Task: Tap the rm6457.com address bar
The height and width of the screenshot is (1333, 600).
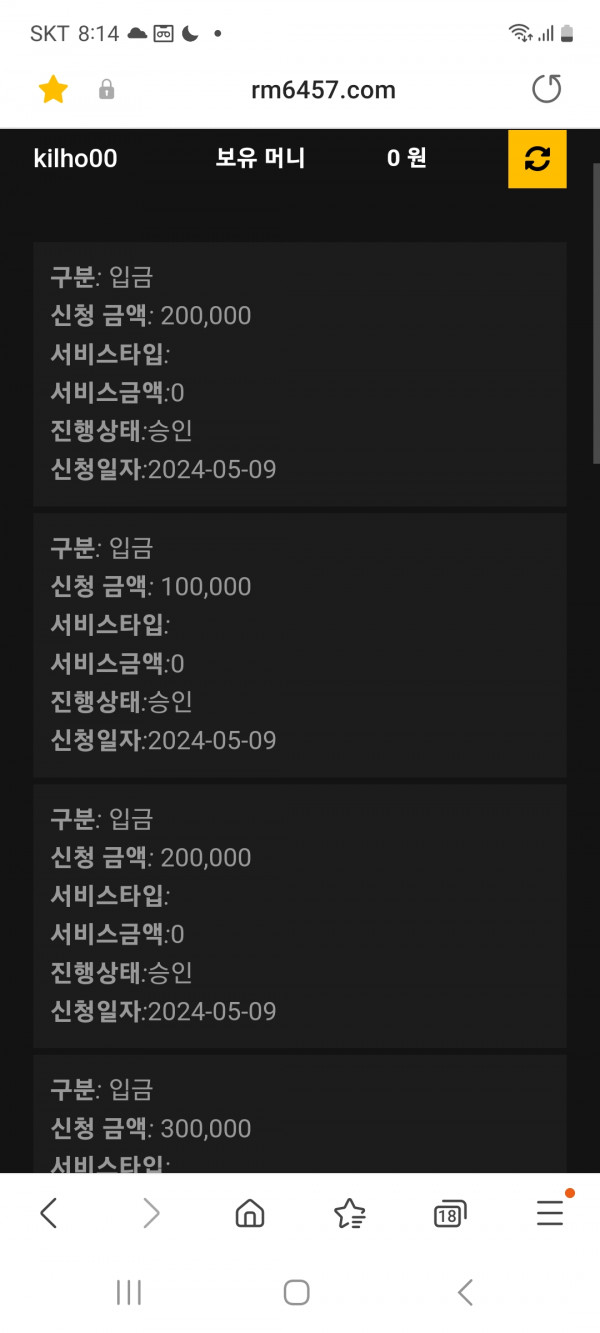Action: [x=323, y=90]
